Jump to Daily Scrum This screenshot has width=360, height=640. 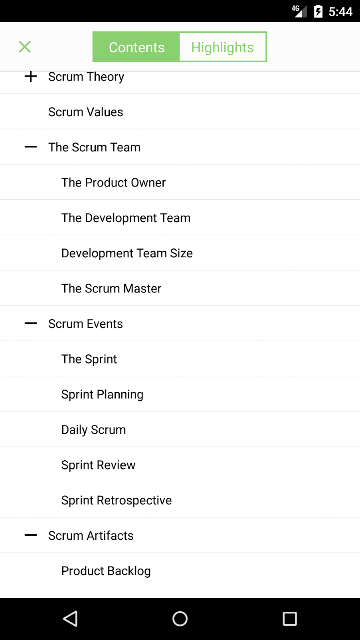(x=180, y=429)
